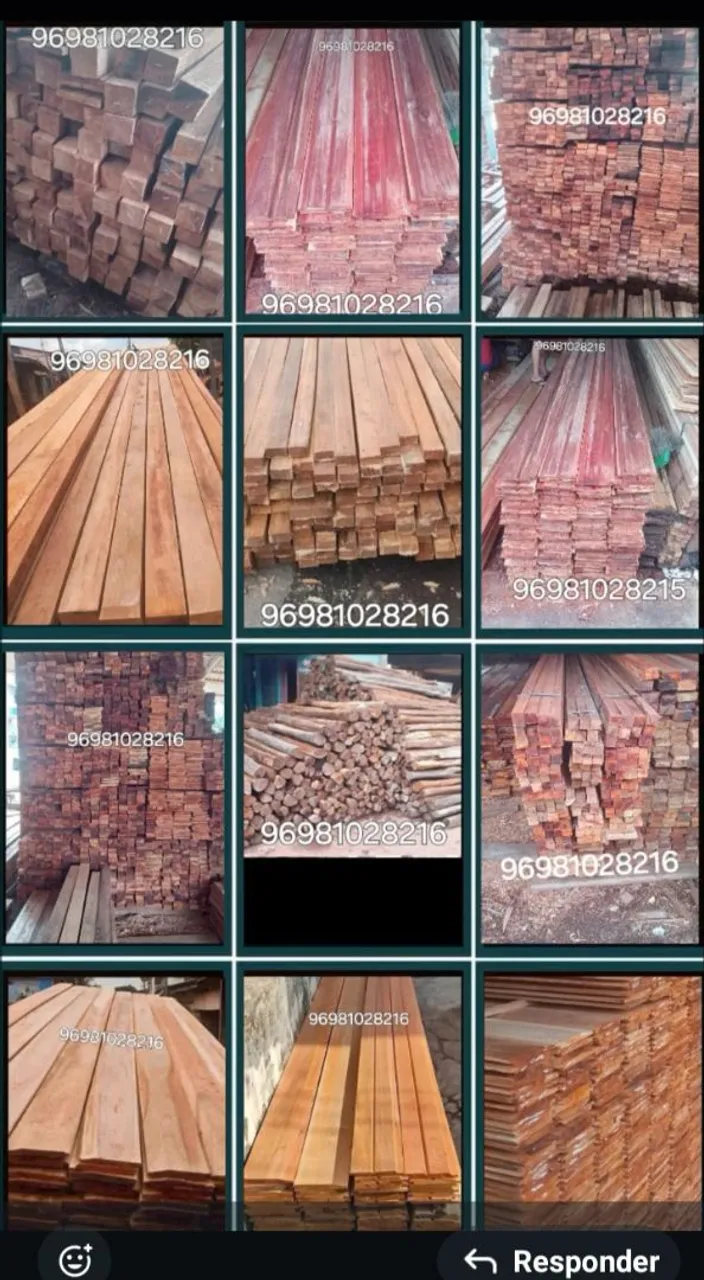The width and height of the screenshot is (704, 1280).
Task: Tap the Responder reply button
Action: pyautogui.click(x=561, y=1260)
